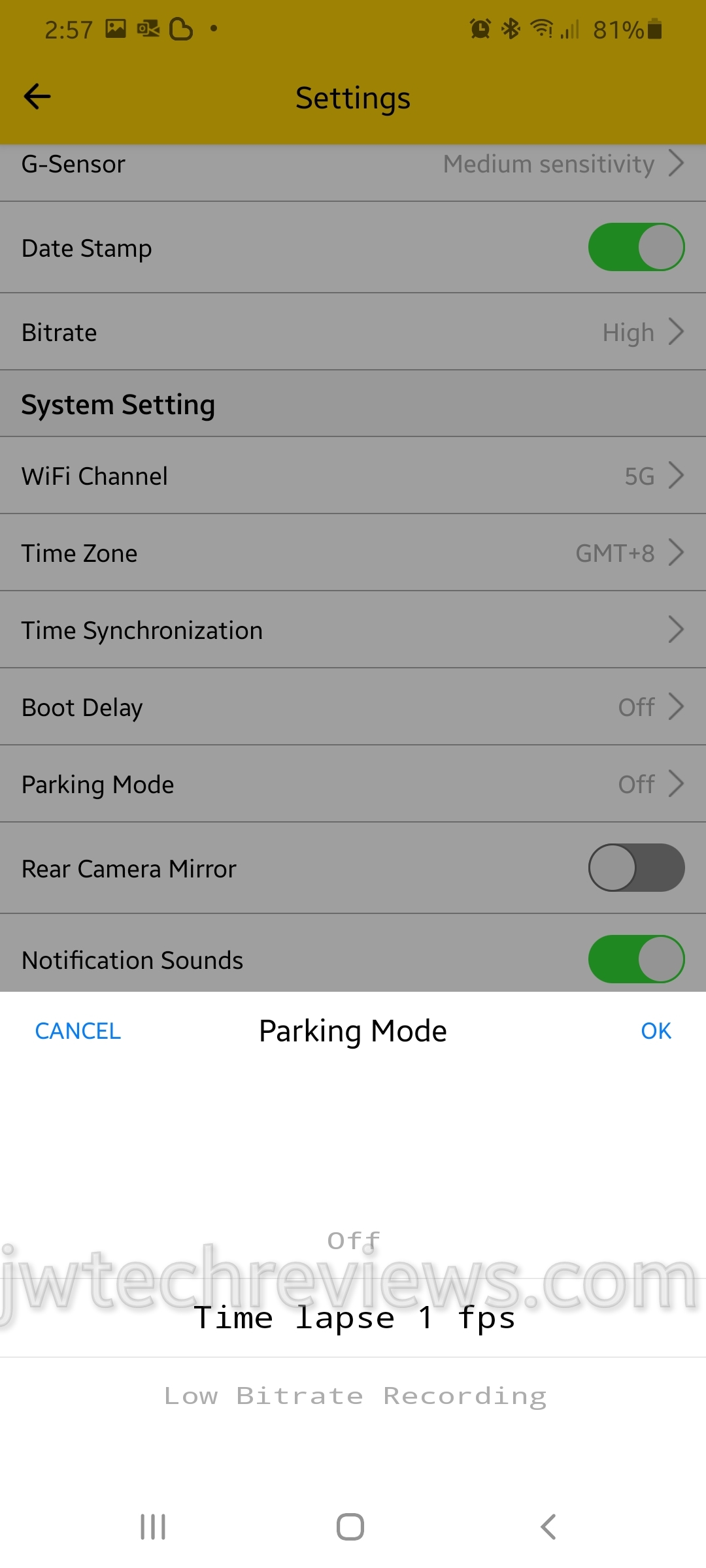This screenshot has height=1568, width=706.
Task: Tap the system back navigation button
Action: (x=548, y=1527)
